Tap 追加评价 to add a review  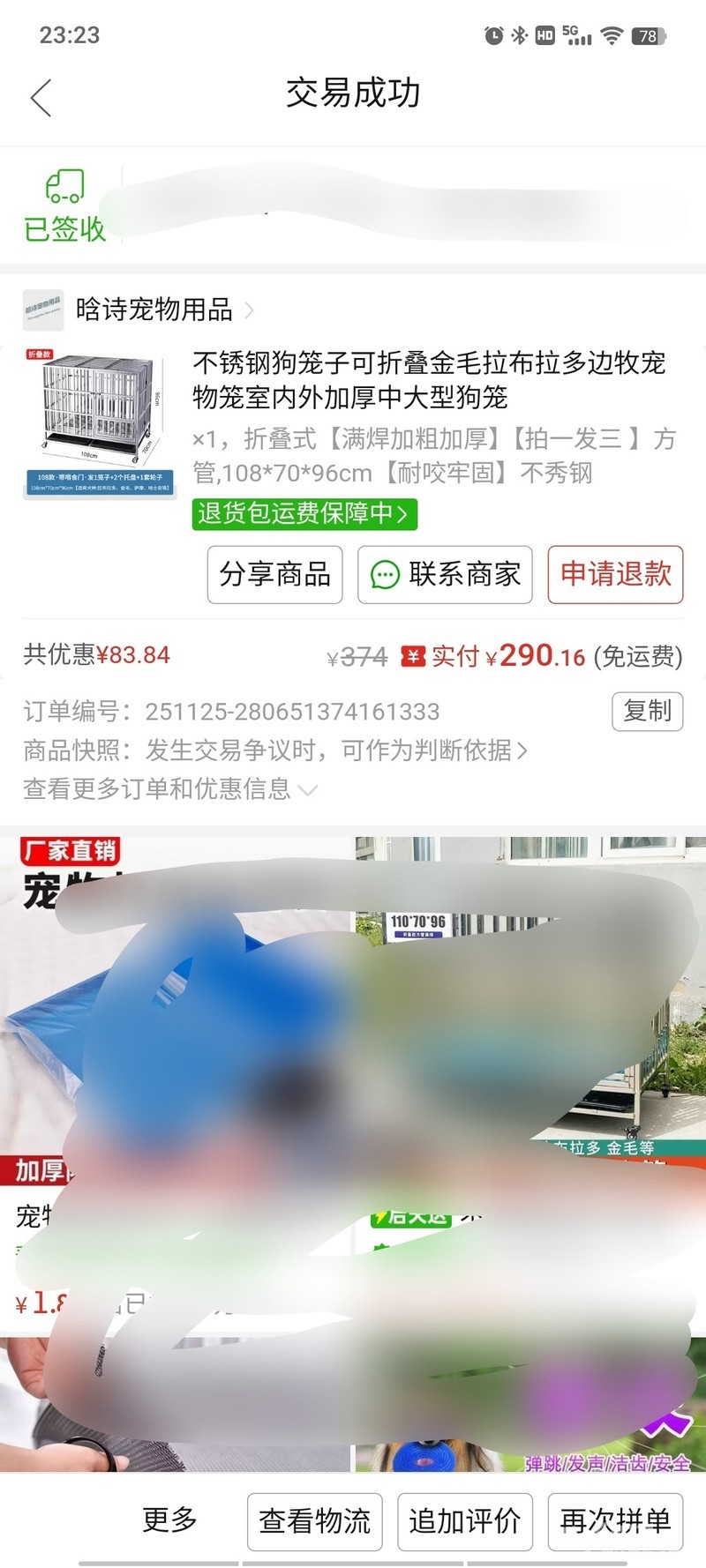465,1521
